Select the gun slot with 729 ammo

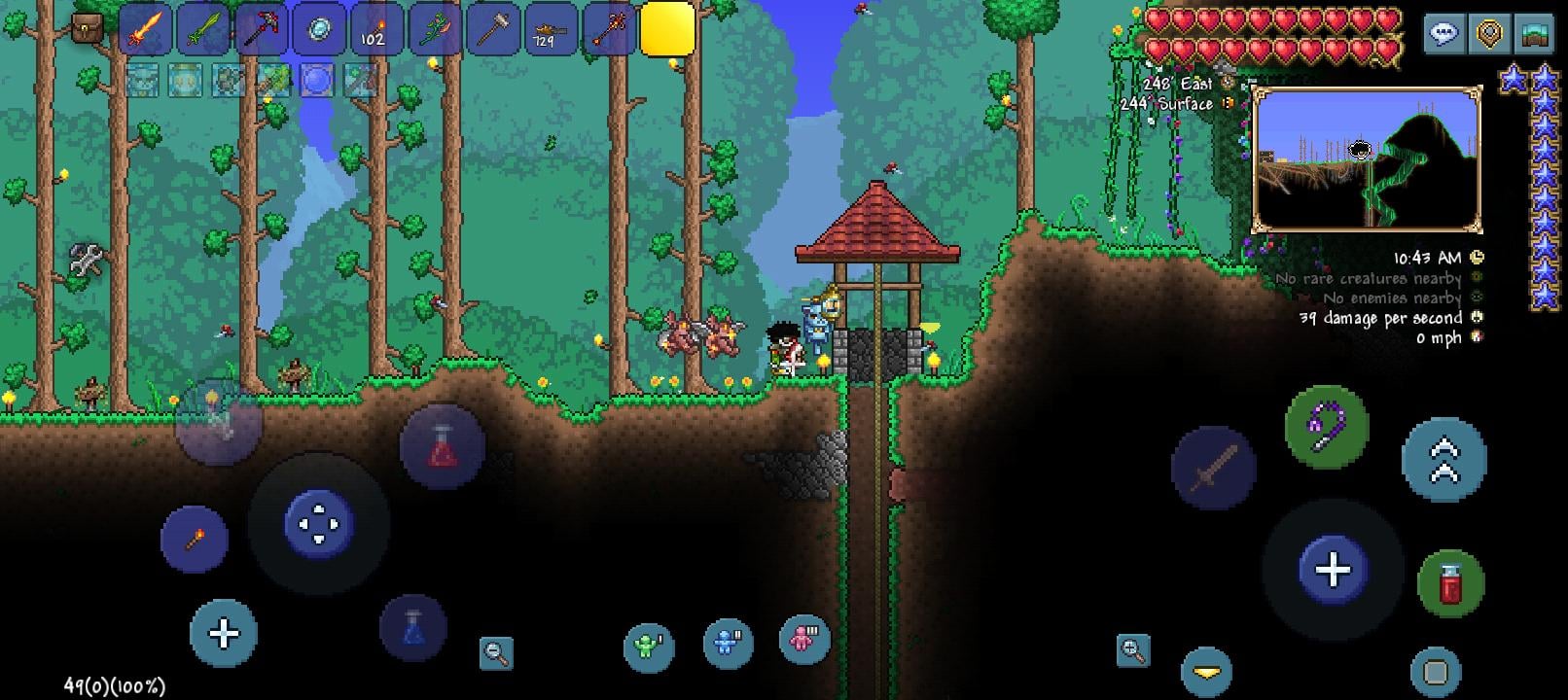550,30
